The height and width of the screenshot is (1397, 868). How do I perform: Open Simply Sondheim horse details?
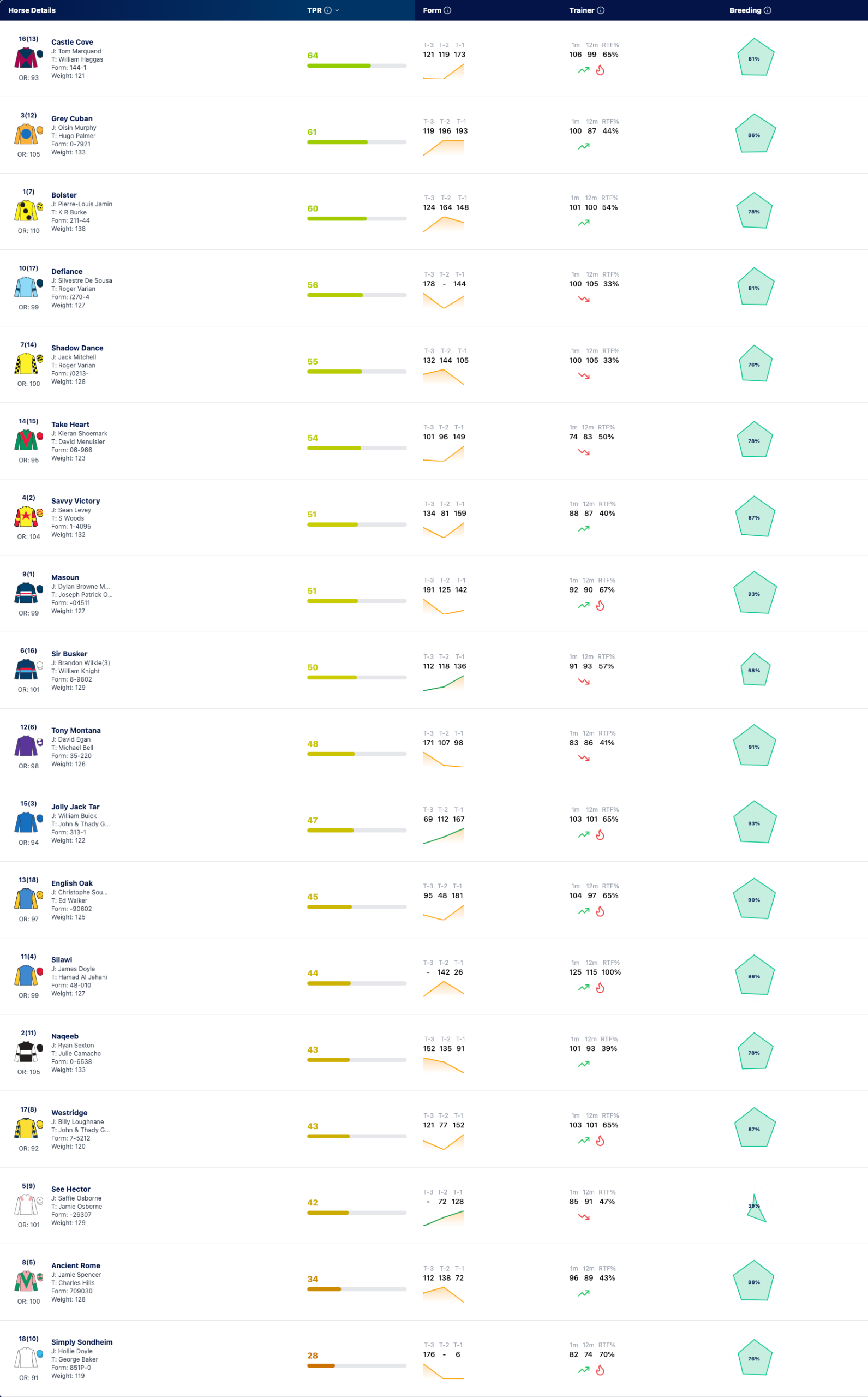coord(81,1341)
